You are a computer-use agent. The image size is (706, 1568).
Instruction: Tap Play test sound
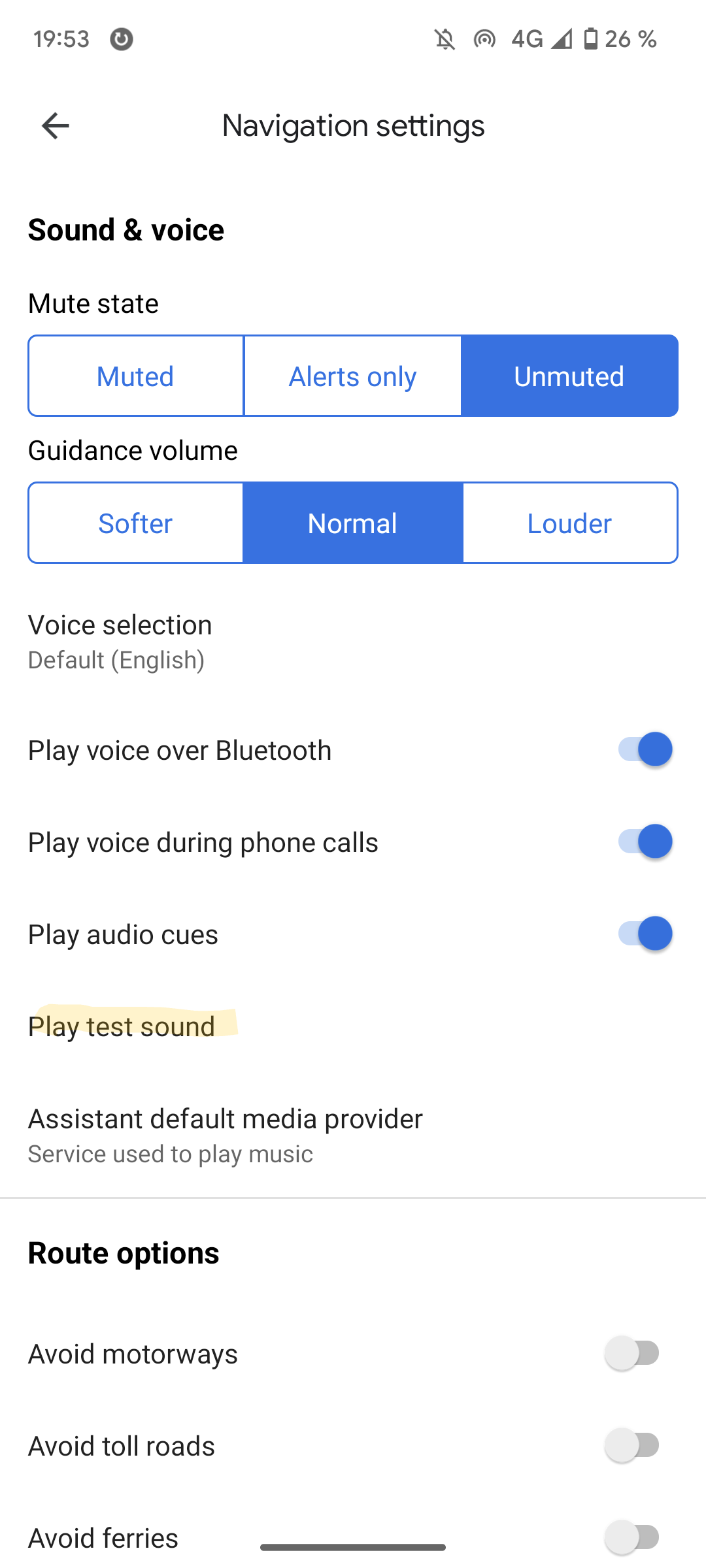point(122,1026)
